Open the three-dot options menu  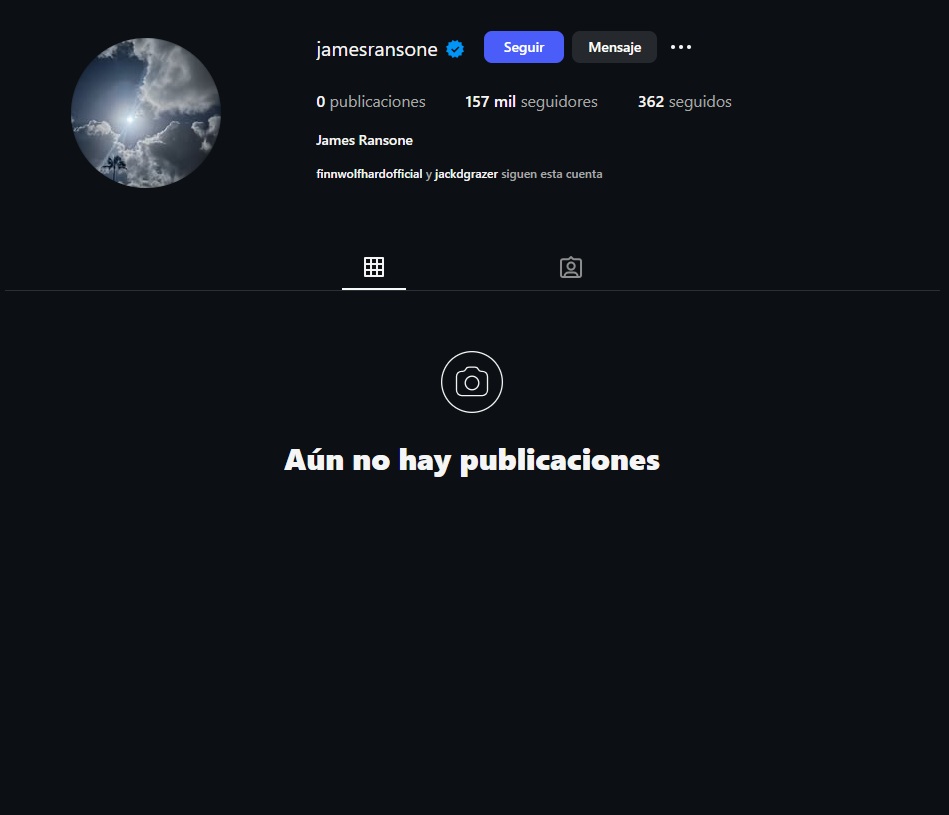coord(681,47)
